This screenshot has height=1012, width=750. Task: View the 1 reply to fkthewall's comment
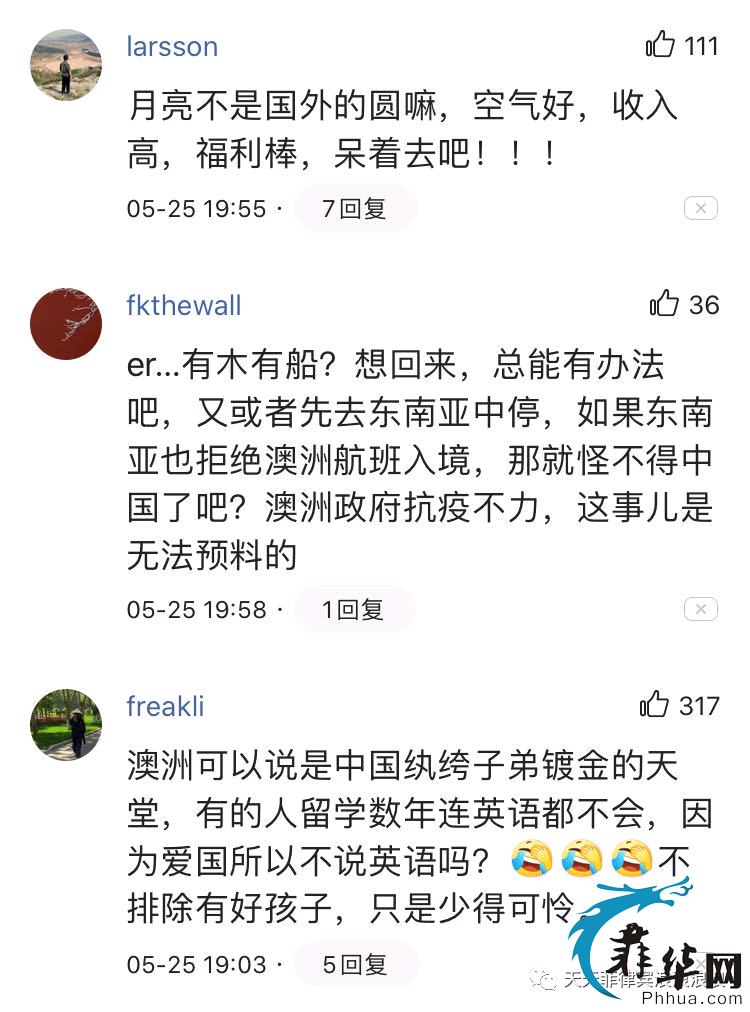click(x=353, y=609)
